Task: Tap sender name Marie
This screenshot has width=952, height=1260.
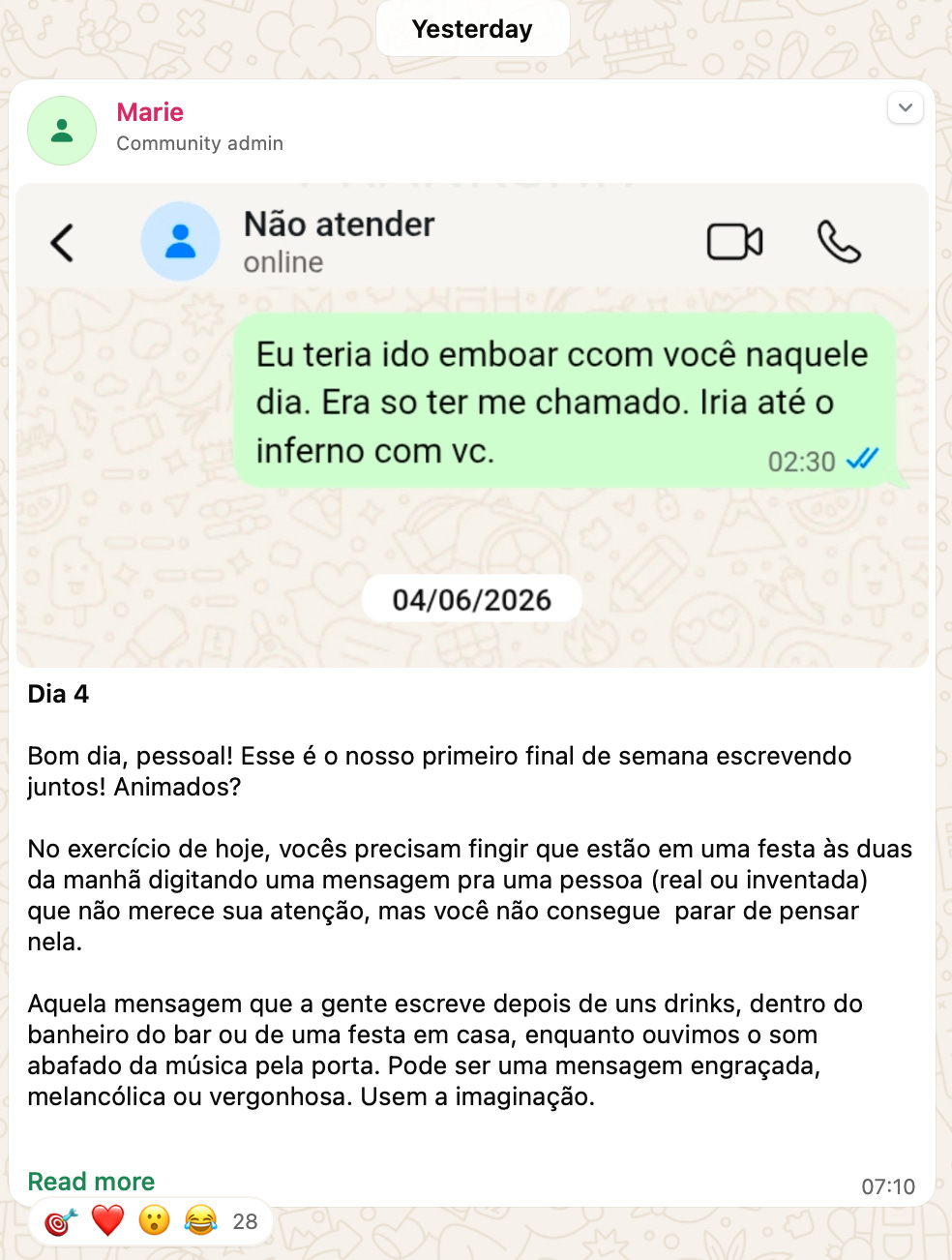Action: [x=150, y=112]
